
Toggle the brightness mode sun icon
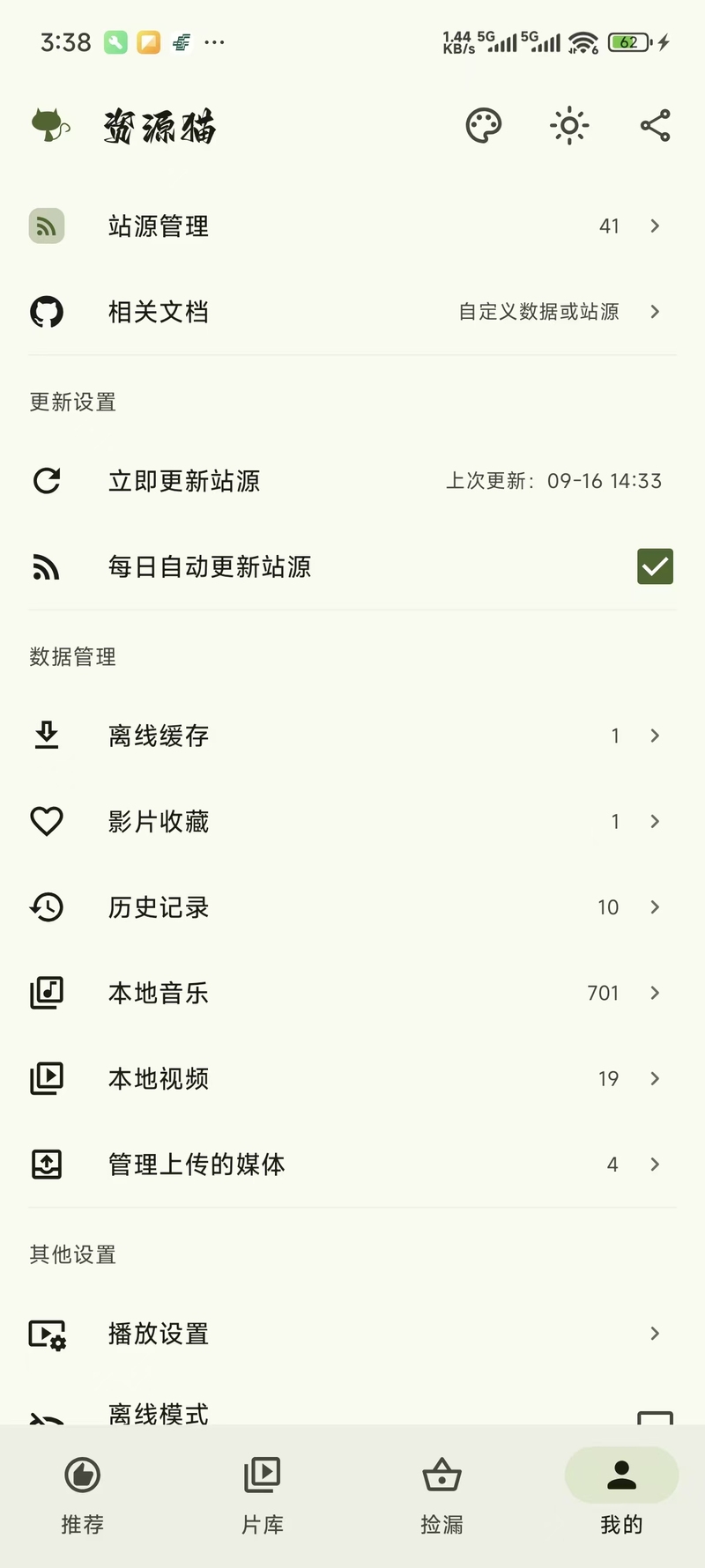(x=569, y=126)
